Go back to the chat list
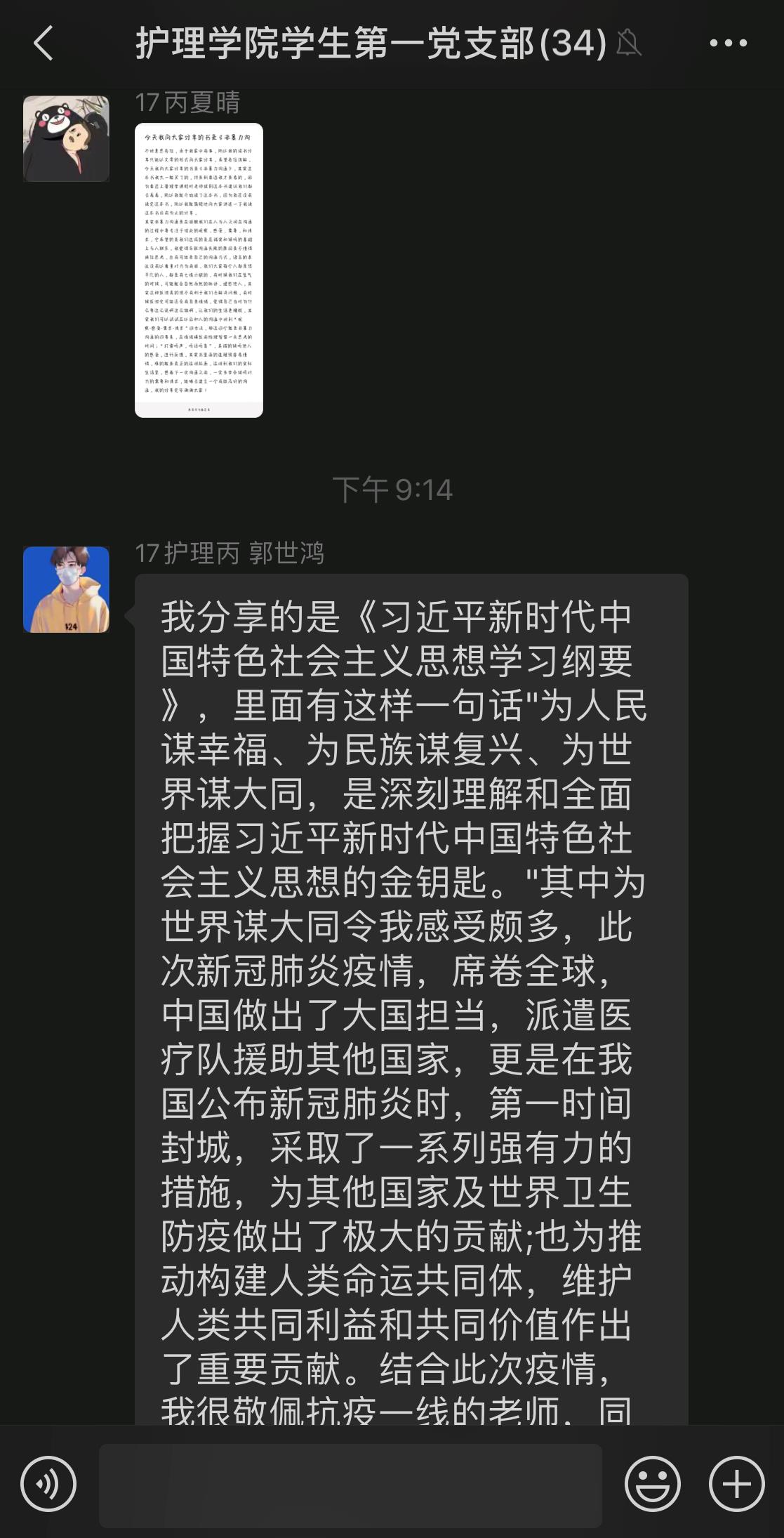Screen dimensions: 784x1538 44,44
